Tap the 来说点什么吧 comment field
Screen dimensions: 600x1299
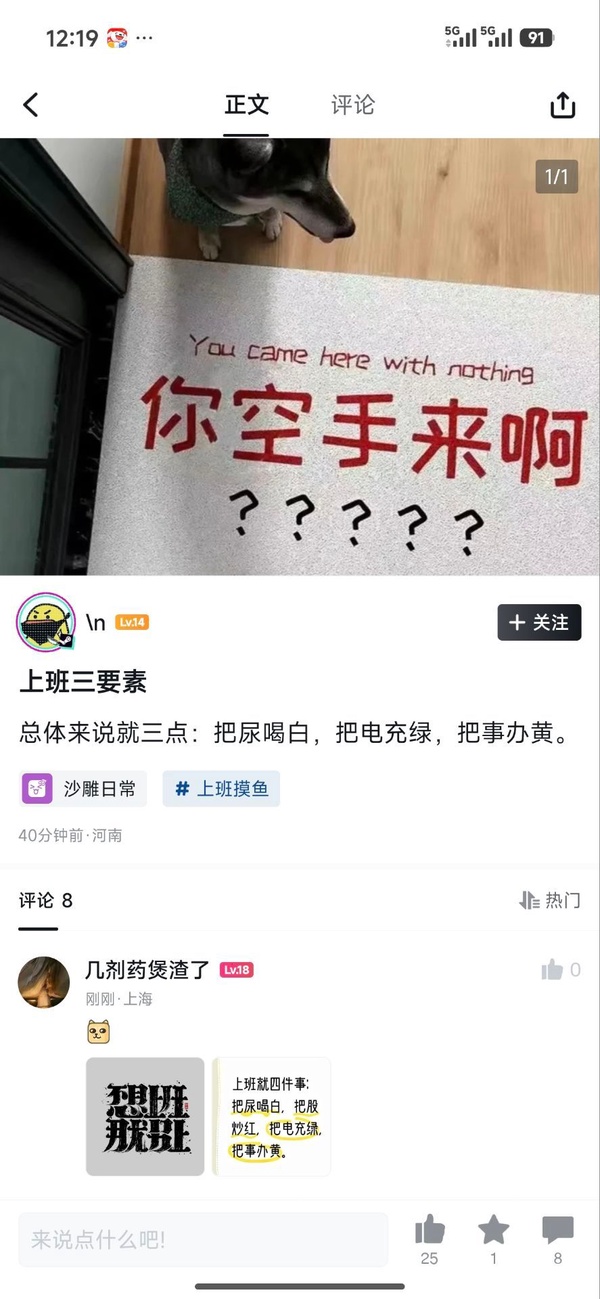203,1240
